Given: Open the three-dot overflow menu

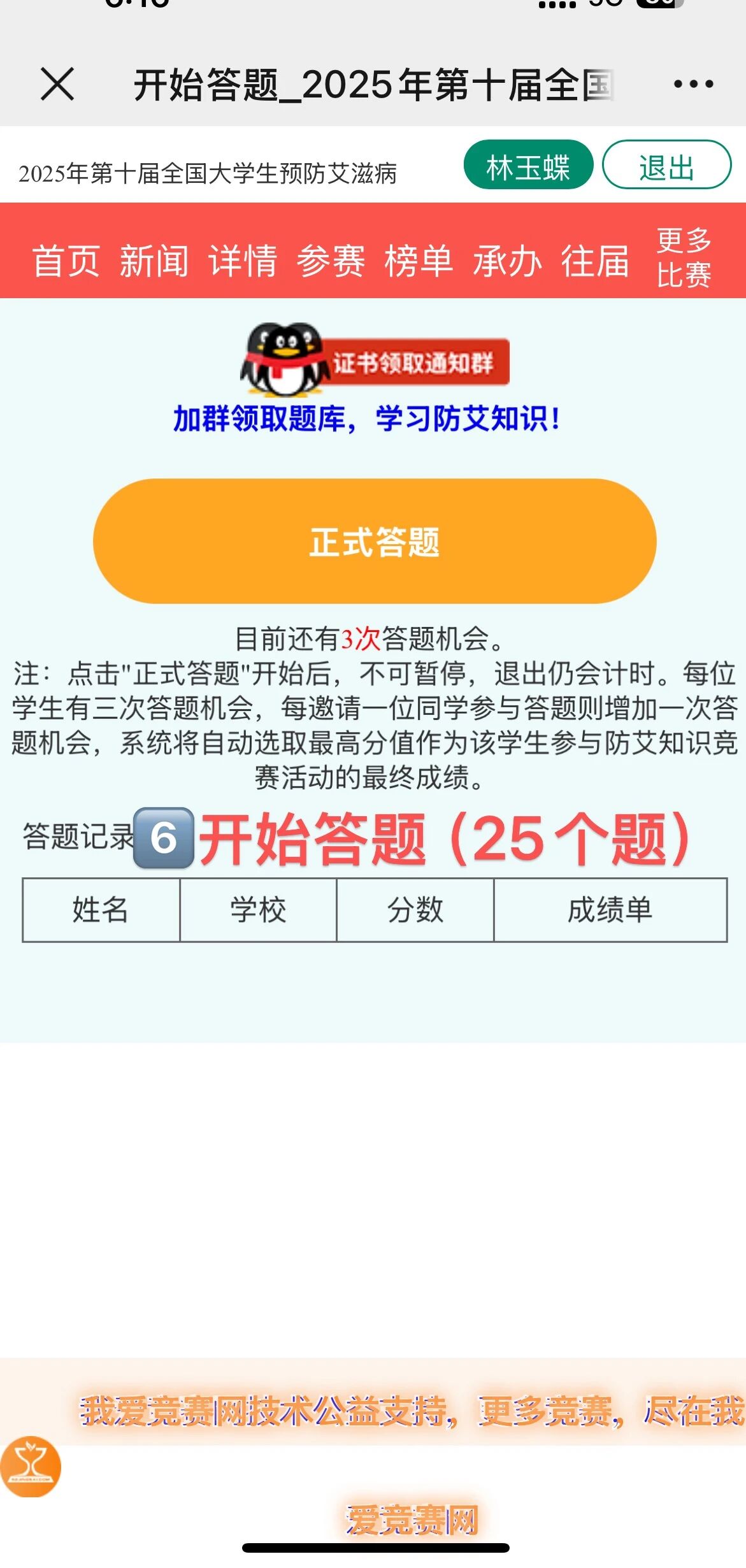Looking at the screenshot, I should tap(693, 84).
